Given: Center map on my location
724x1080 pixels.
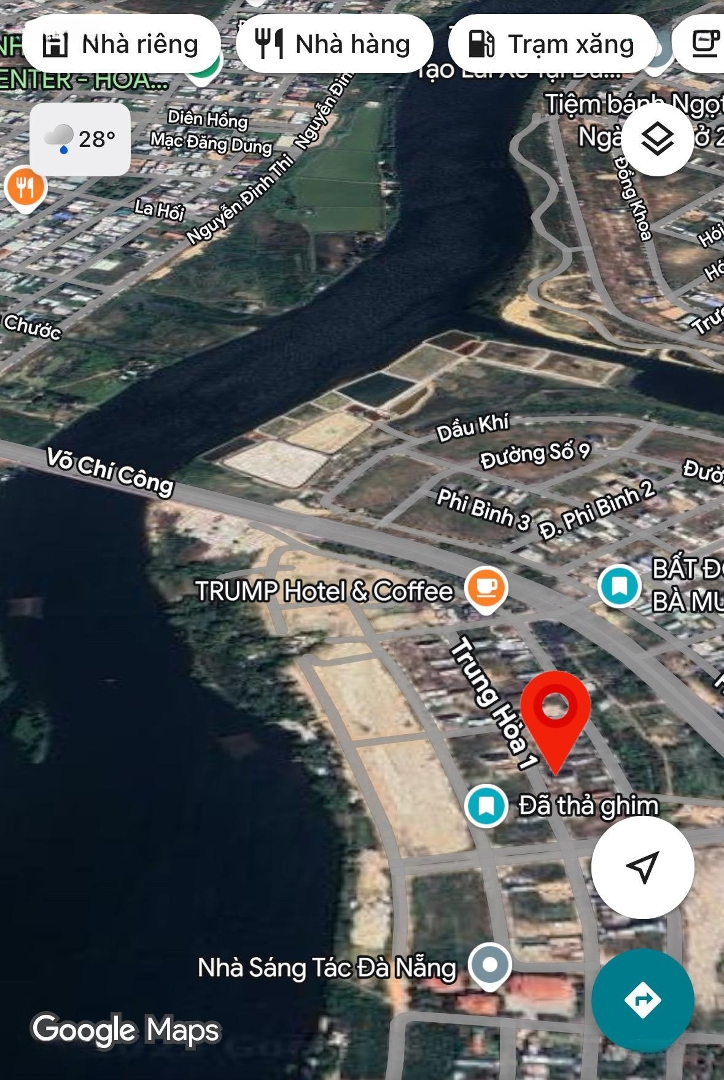Looking at the screenshot, I should [x=642, y=867].
